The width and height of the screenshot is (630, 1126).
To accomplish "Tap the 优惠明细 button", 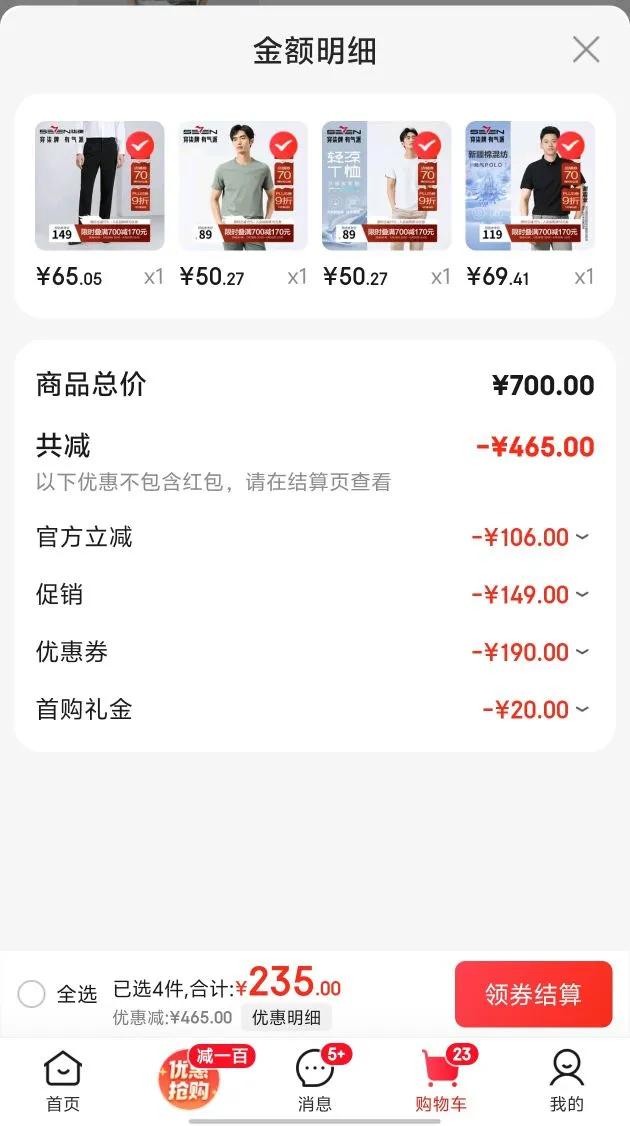I will click(286, 1018).
